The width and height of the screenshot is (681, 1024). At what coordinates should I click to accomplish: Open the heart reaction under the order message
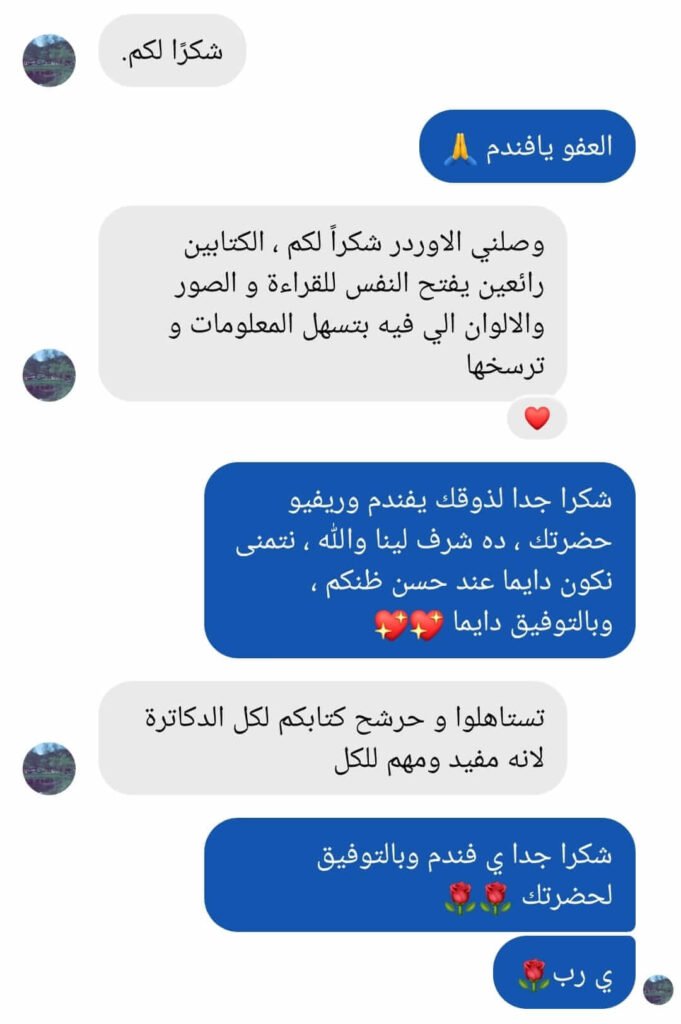537,419
